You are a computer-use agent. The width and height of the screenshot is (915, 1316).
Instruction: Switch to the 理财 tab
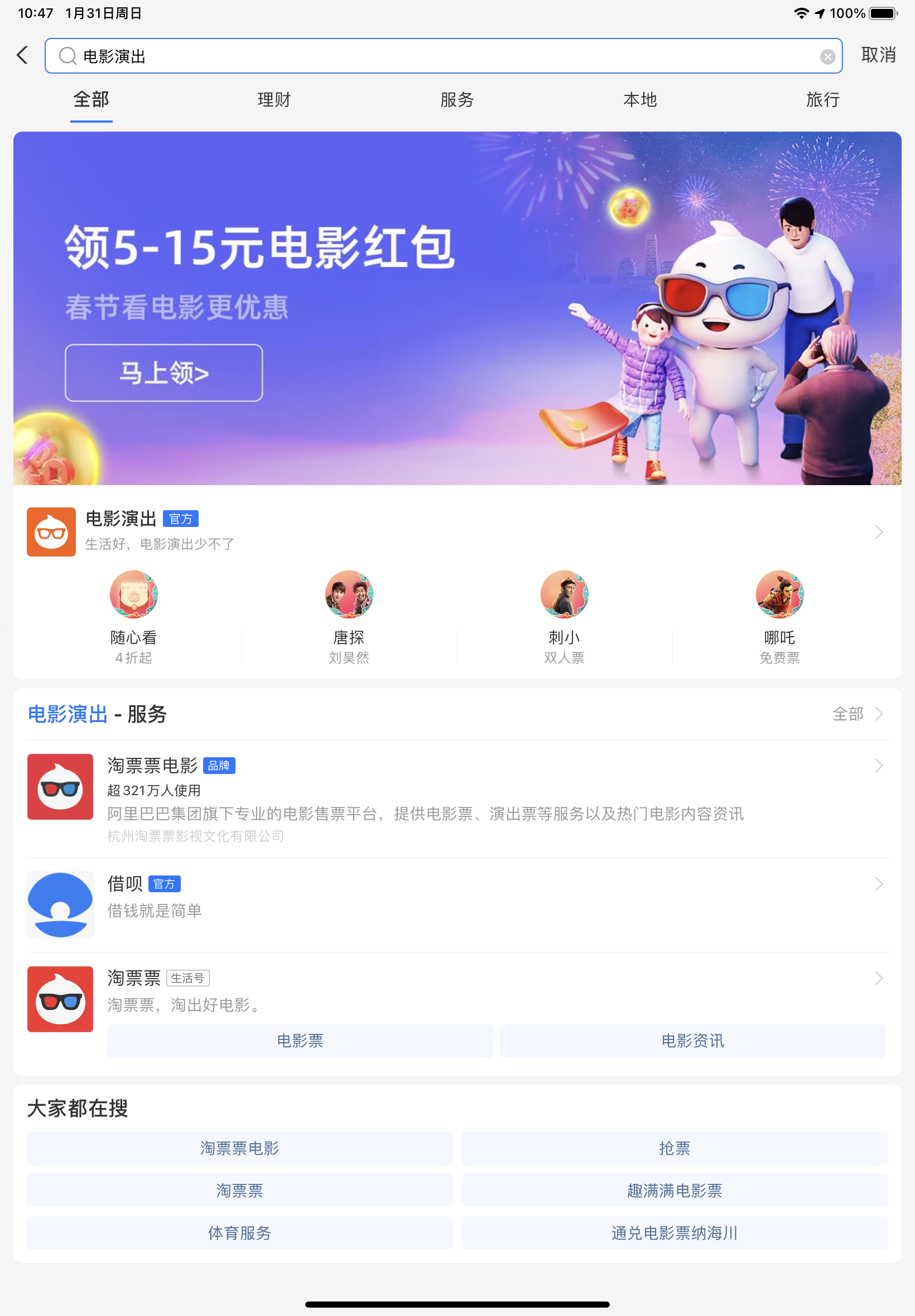[x=274, y=100]
